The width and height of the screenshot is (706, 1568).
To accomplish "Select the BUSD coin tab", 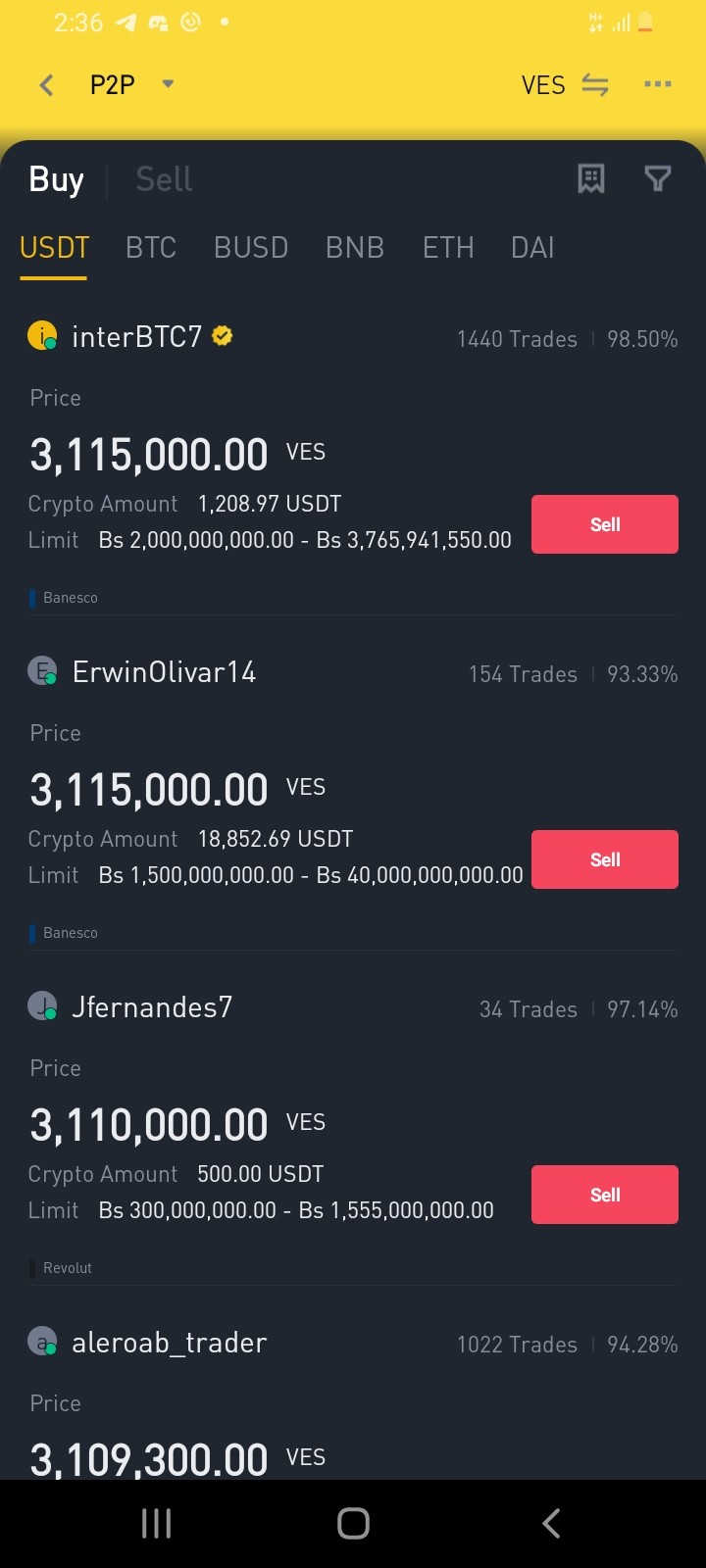I will coord(251,248).
